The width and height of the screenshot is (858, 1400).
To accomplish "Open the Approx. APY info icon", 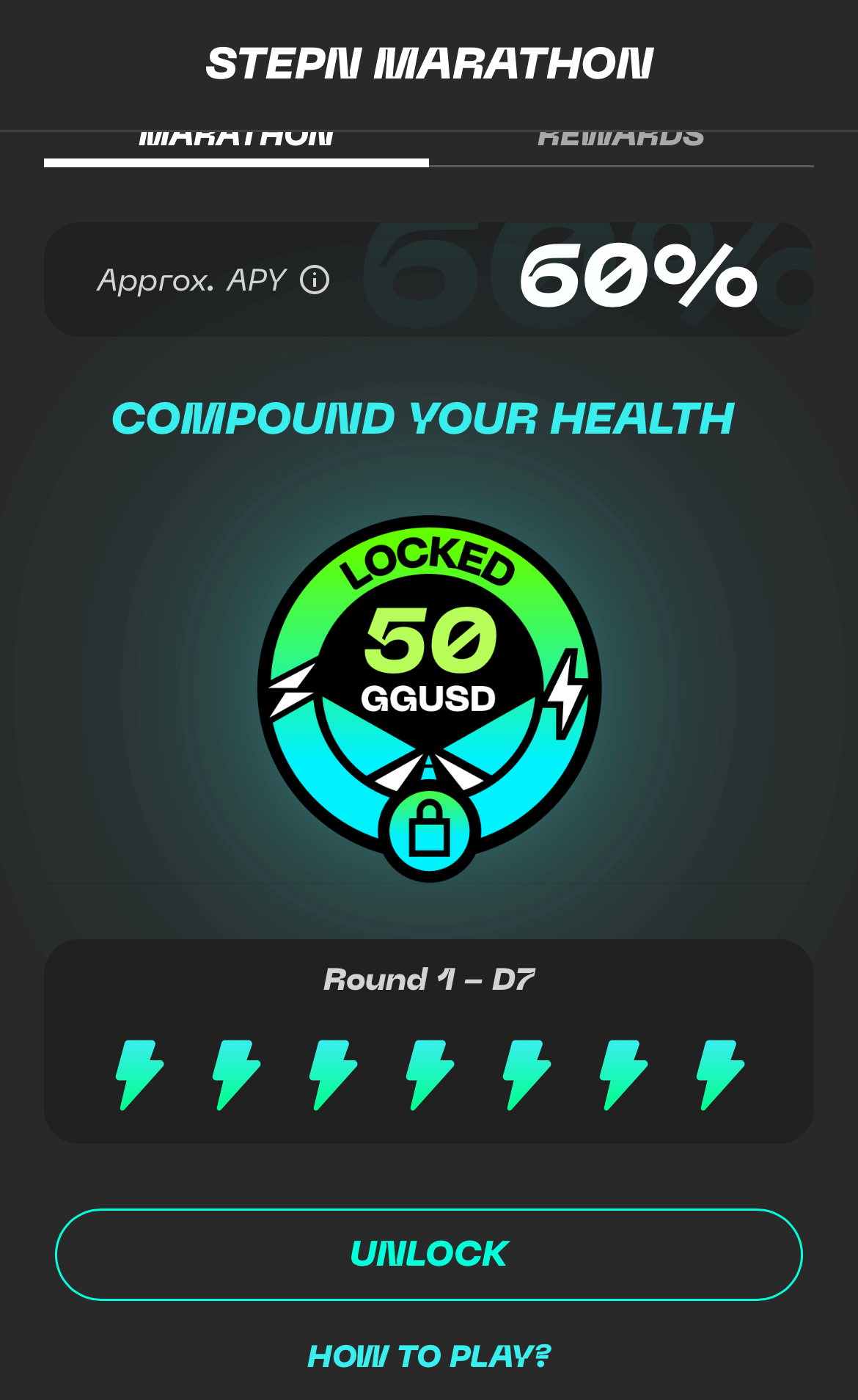I will pos(315,280).
